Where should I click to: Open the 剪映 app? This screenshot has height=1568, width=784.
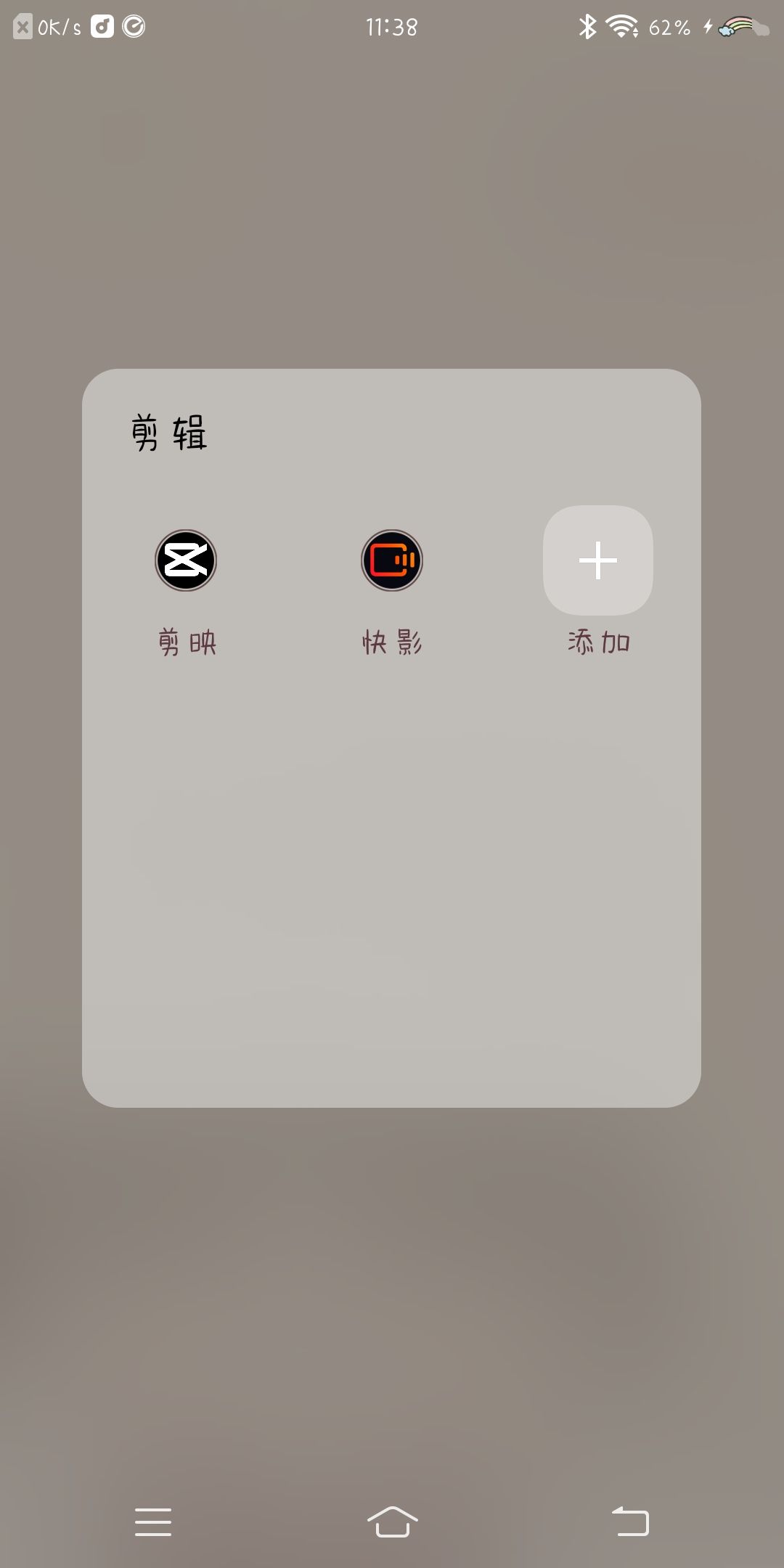pyautogui.click(x=186, y=560)
